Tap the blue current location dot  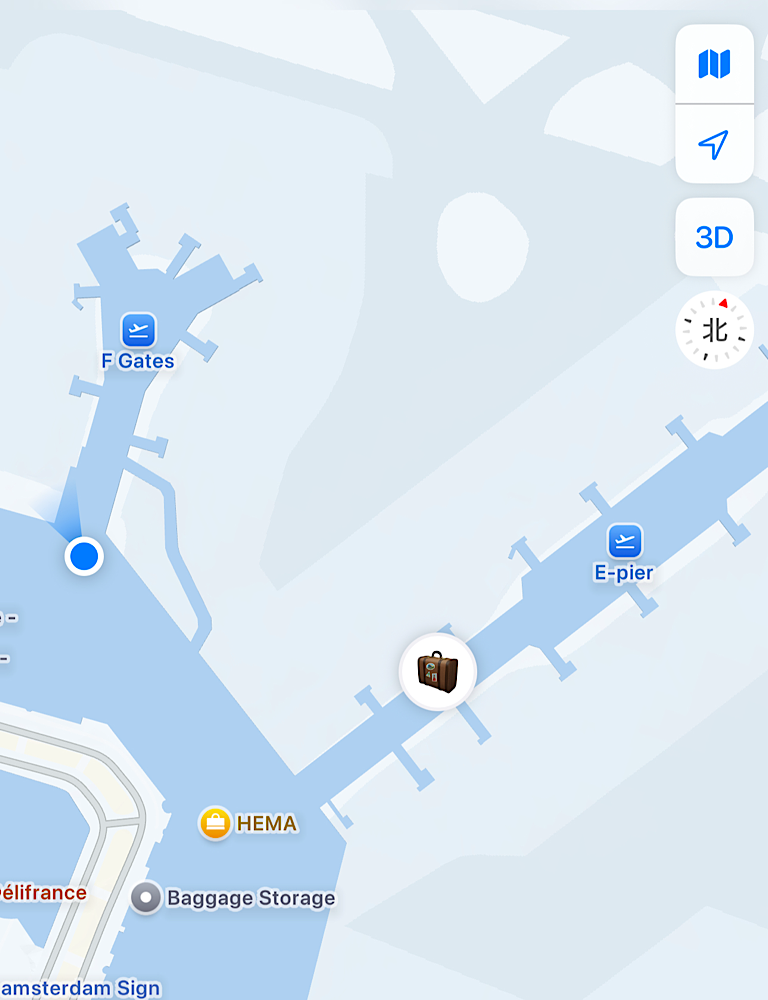[84, 555]
